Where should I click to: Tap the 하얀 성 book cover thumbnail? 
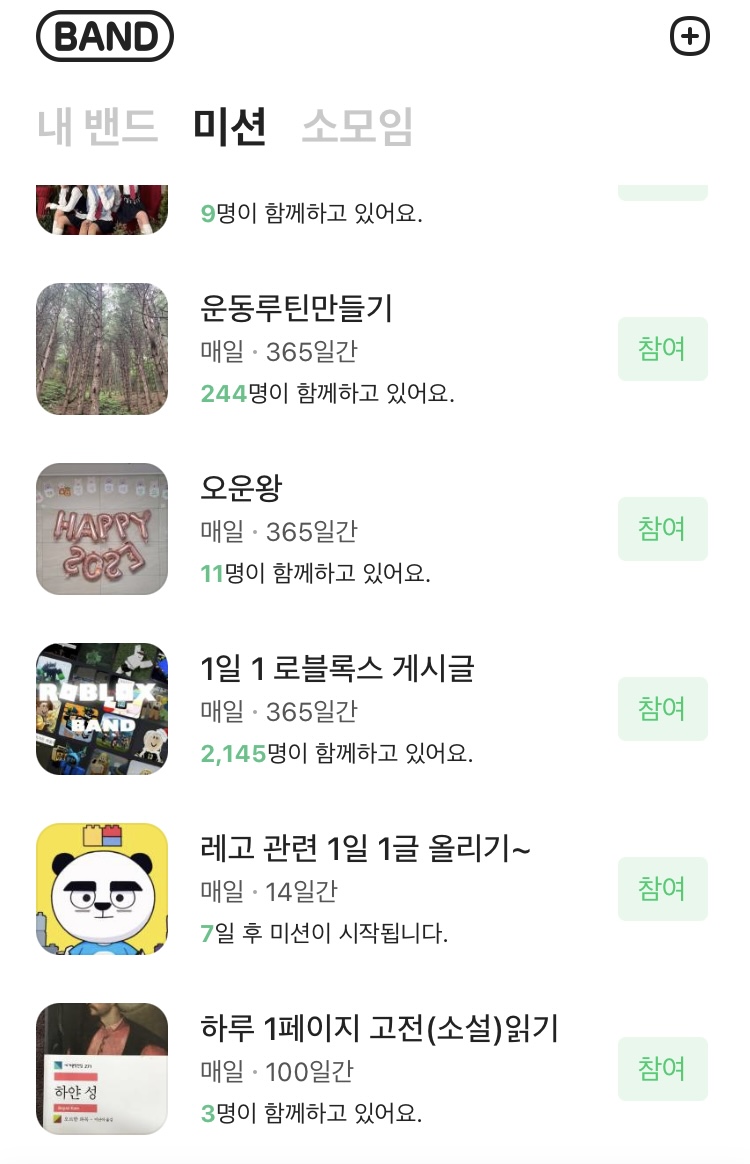[x=101, y=1069]
